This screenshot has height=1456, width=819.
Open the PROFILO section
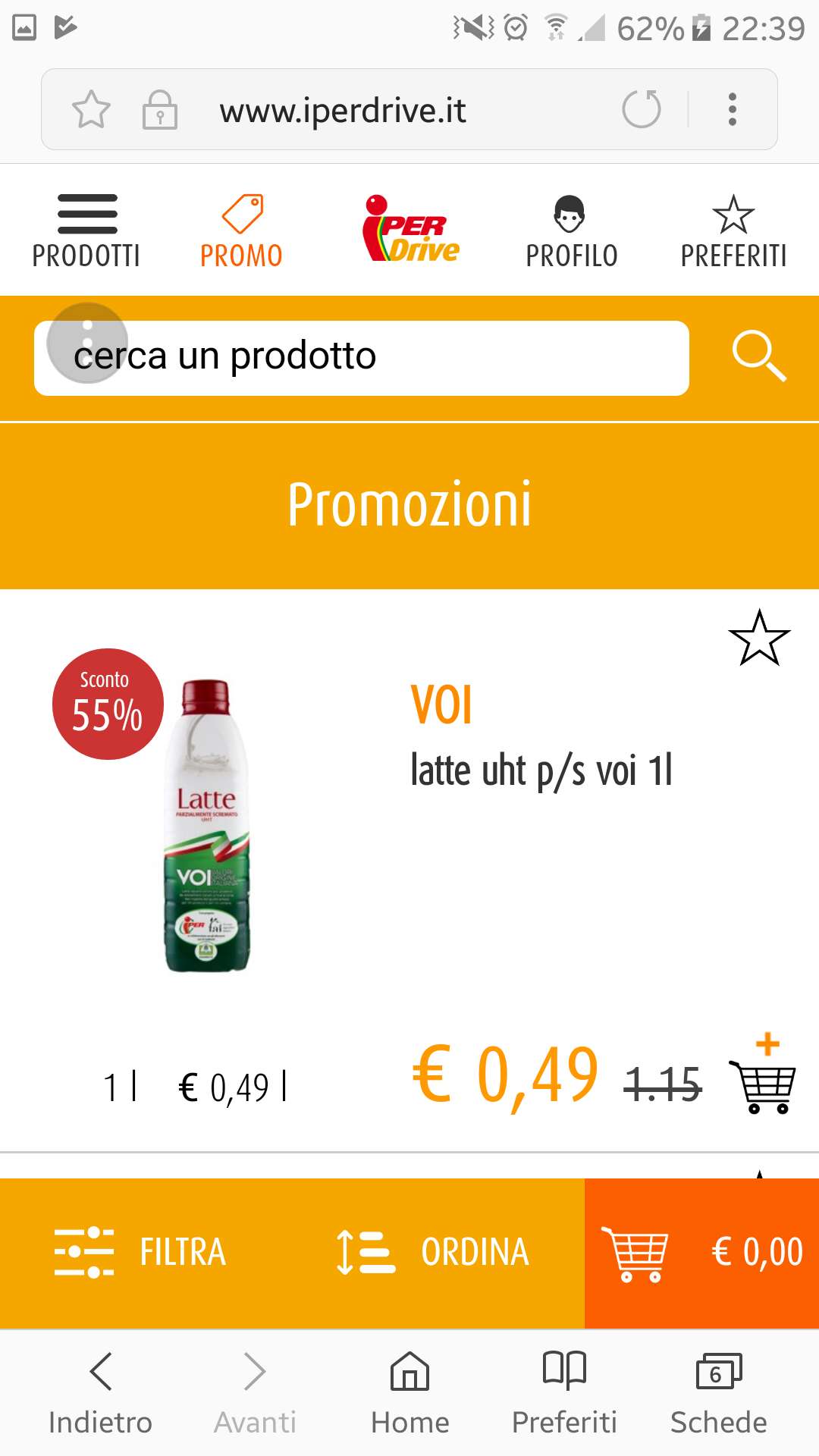tap(572, 231)
